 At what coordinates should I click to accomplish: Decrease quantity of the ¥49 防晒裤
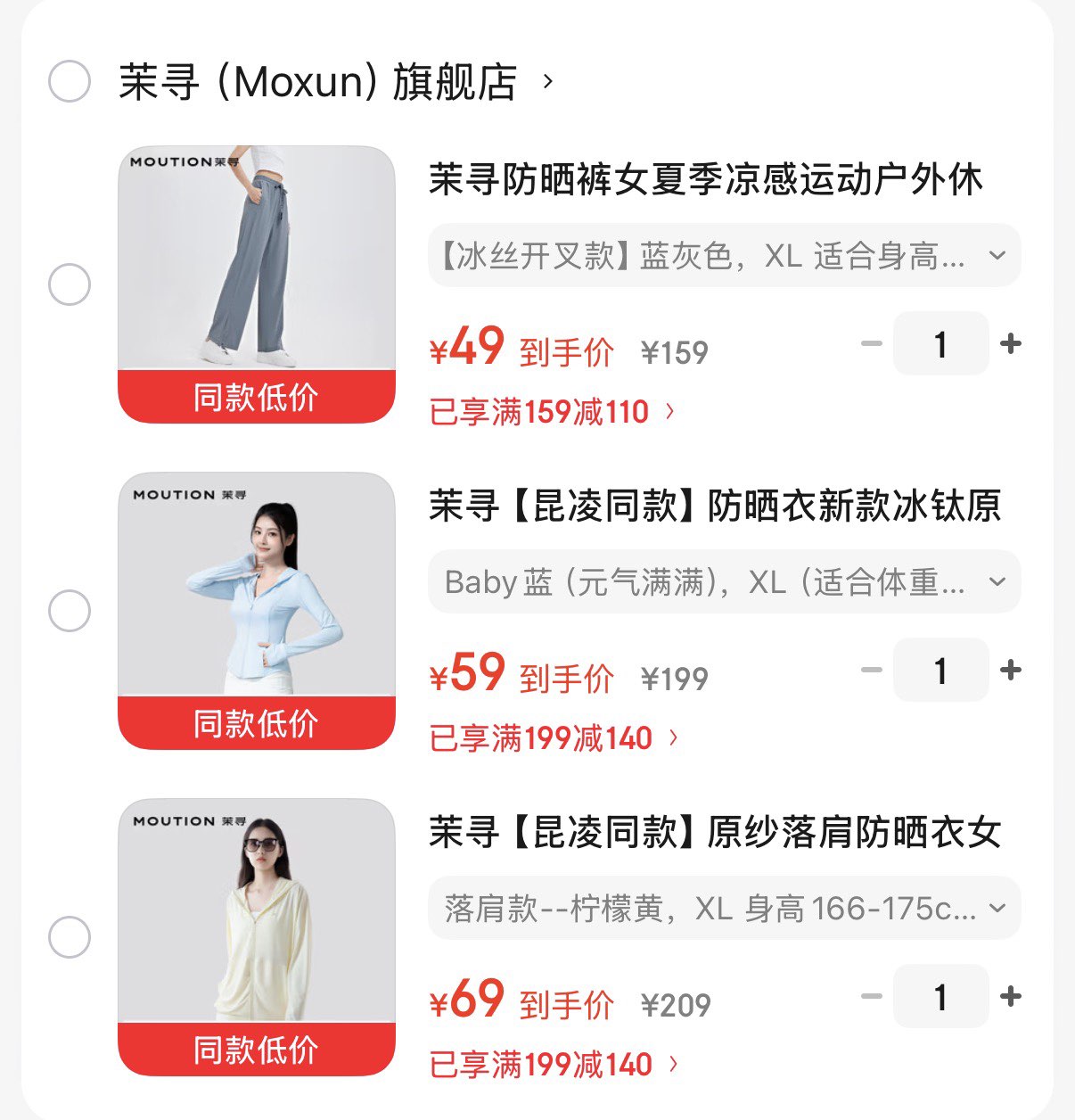click(x=872, y=343)
